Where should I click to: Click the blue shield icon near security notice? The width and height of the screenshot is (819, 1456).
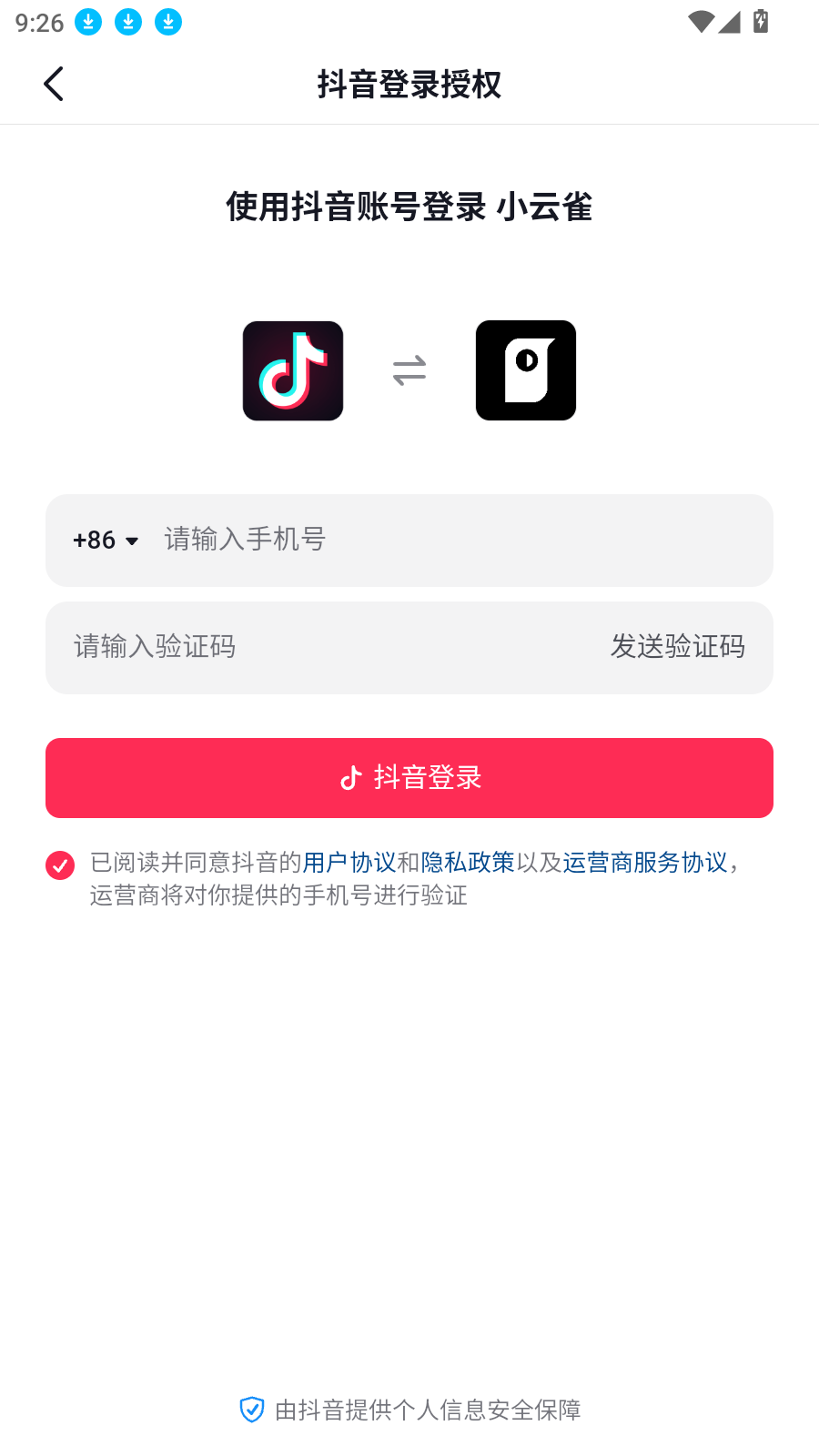(250, 1410)
